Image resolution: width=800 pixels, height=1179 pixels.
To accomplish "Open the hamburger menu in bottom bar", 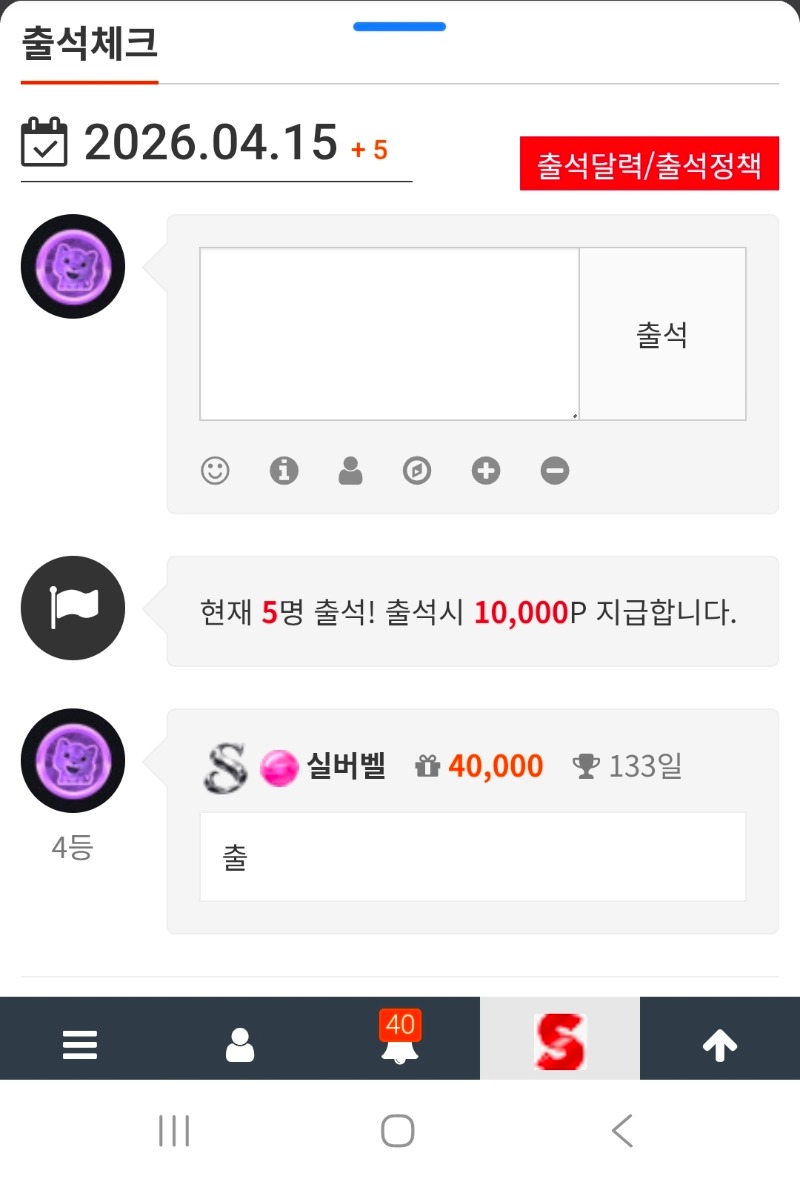I will 80,1044.
